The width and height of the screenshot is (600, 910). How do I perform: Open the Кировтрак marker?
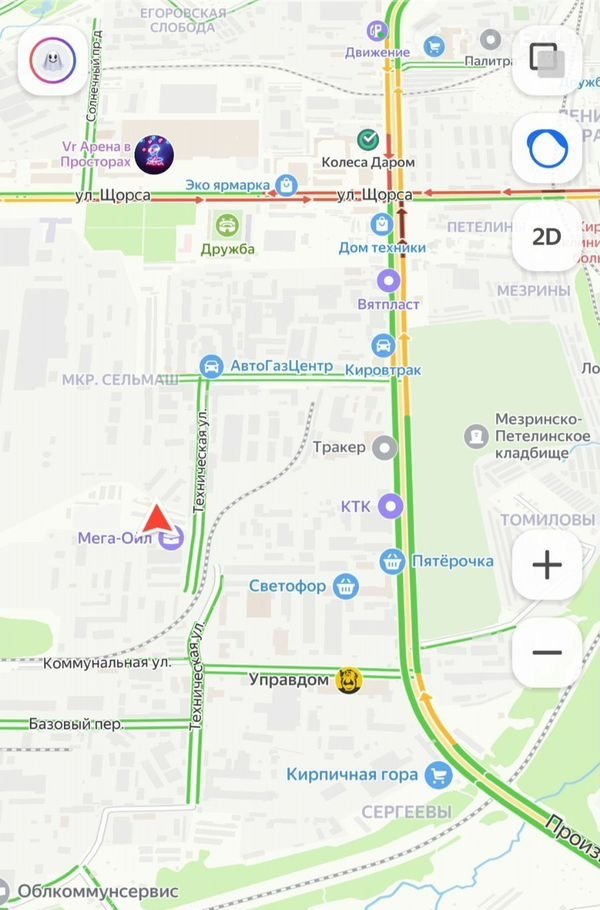point(383,346)
